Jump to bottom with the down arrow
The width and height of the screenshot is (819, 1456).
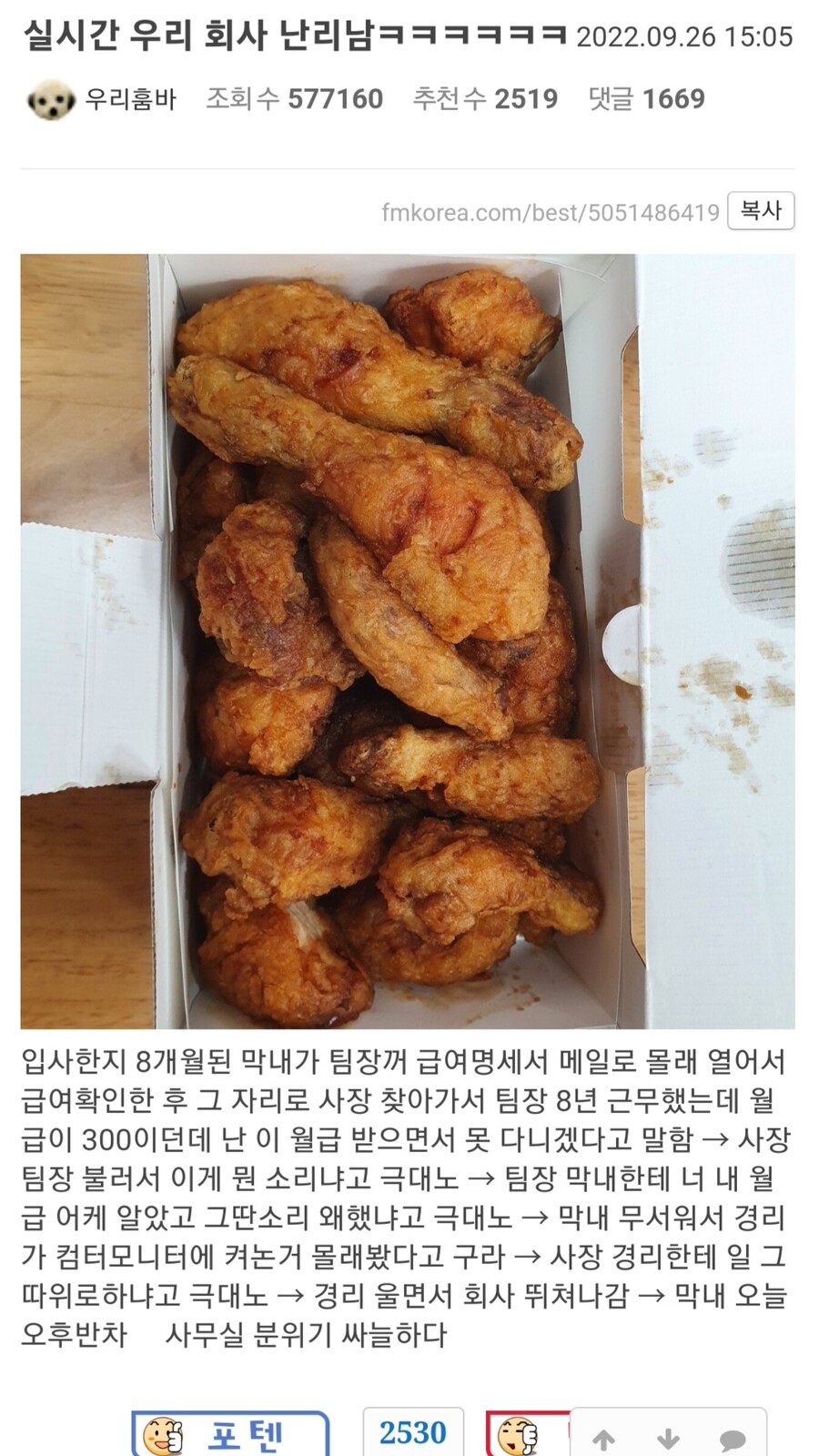[668, 1439]
